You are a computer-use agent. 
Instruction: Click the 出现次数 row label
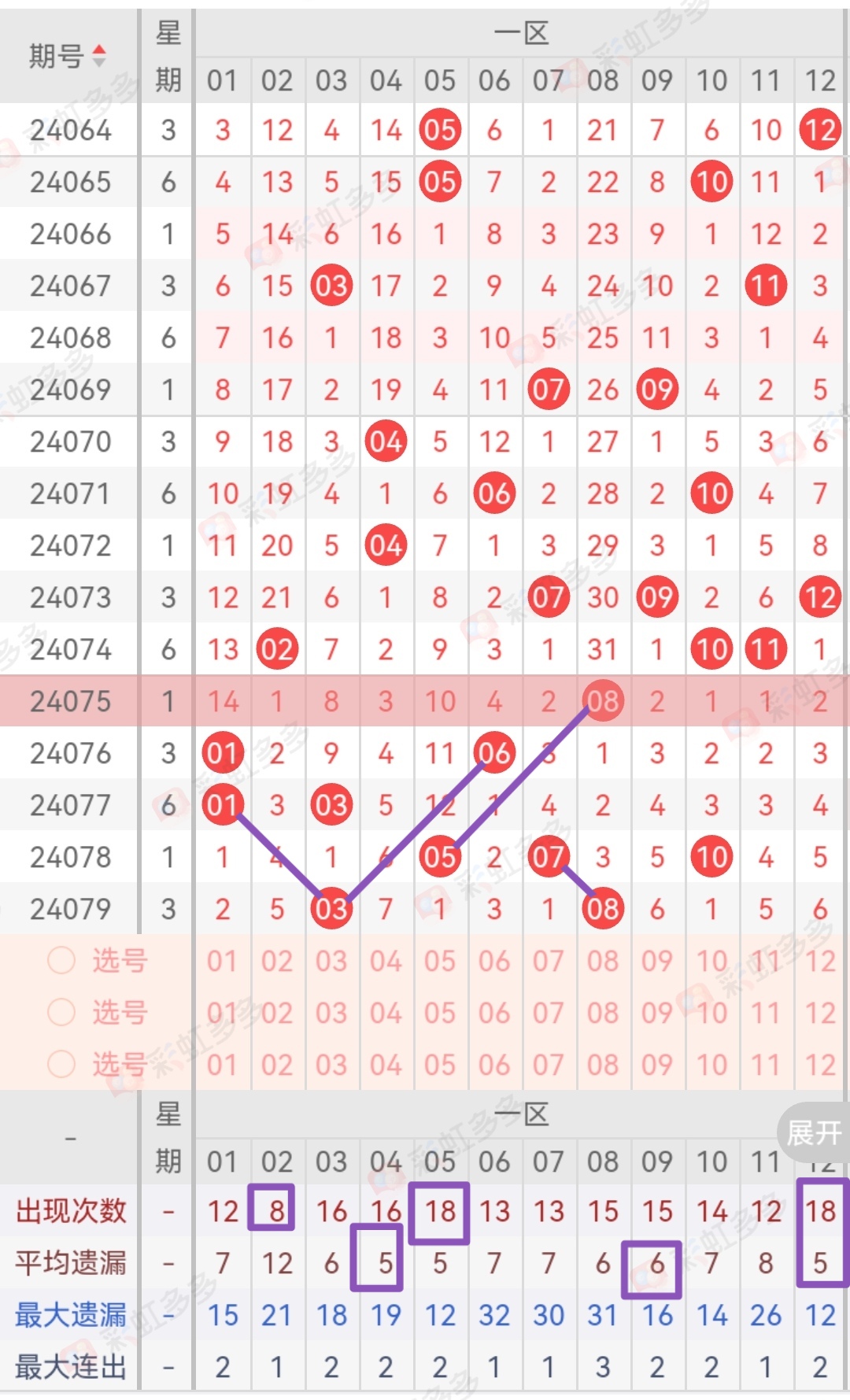click(71, 1212)
